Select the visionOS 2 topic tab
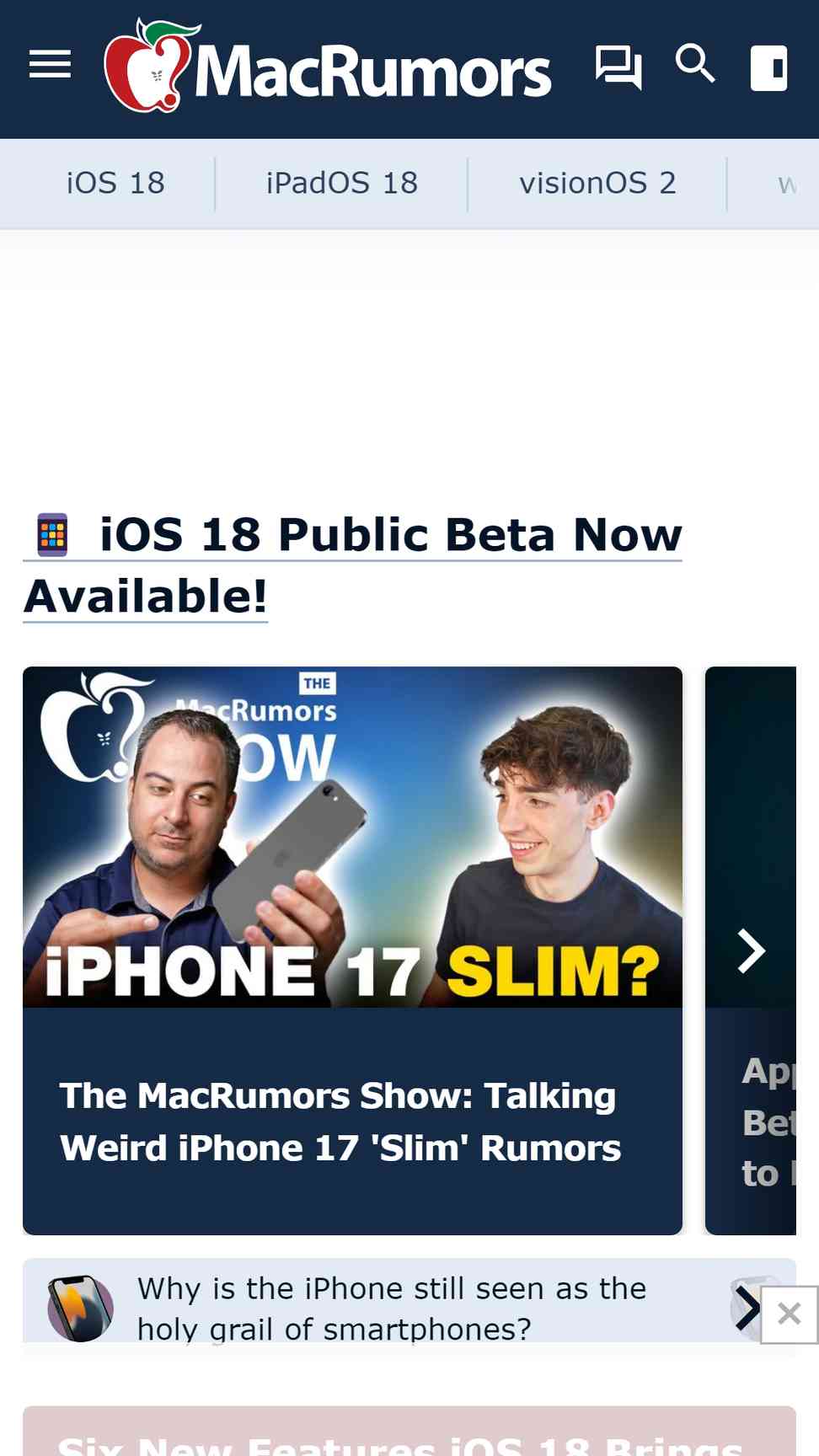Image resolution: width=819 pixels, height=1456 pixels. coord(597,183)
